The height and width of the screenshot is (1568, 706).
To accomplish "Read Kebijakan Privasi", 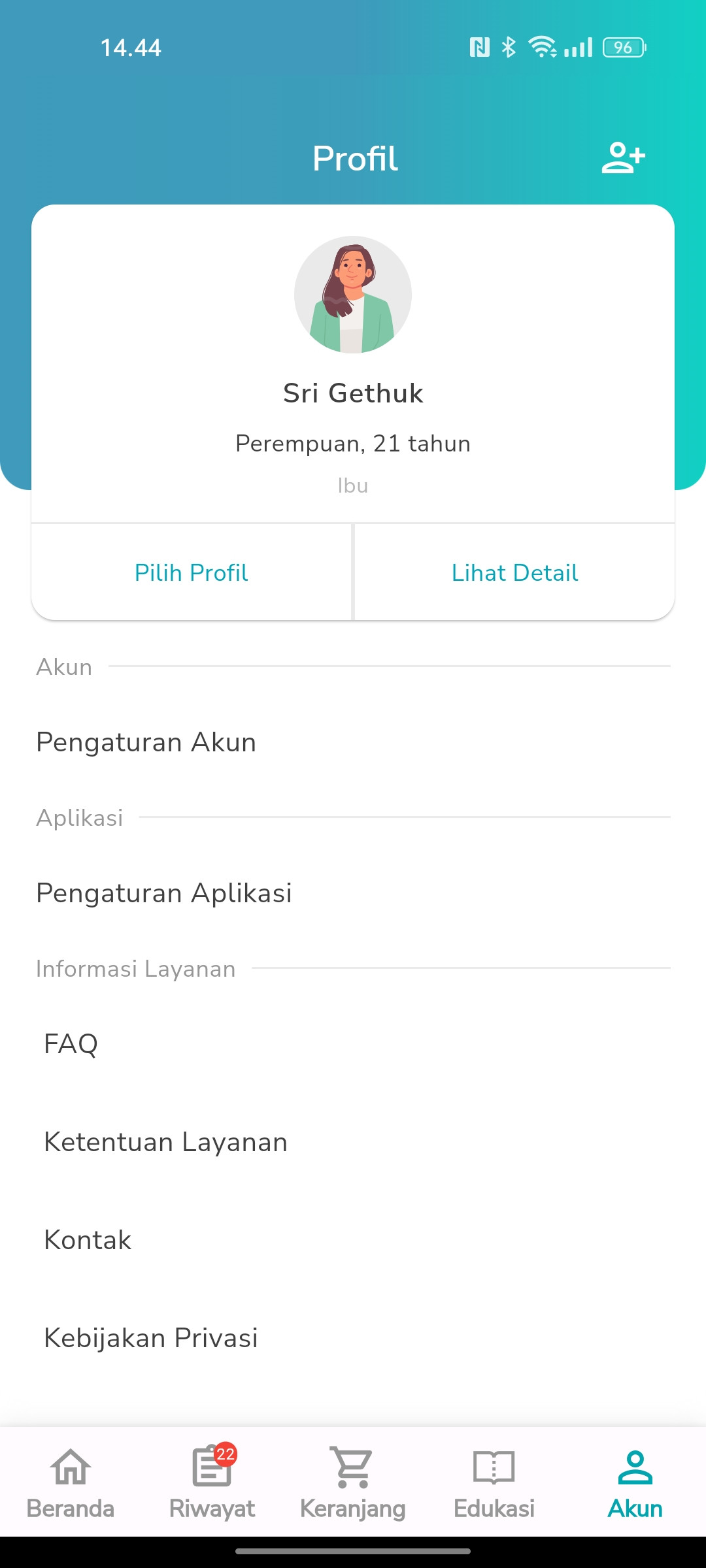I will tap(151, 1338).
